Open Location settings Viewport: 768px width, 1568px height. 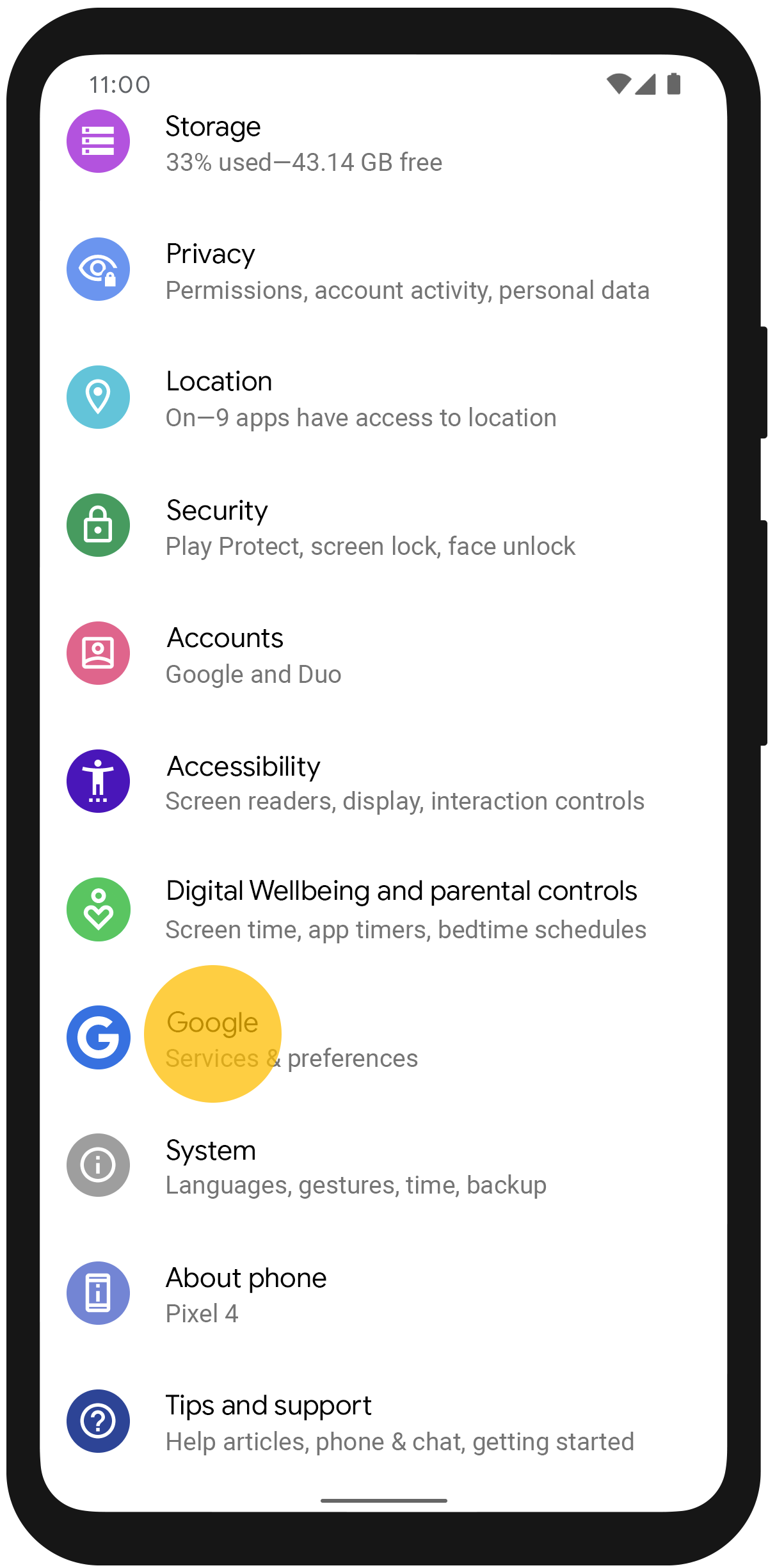[360, 398]
